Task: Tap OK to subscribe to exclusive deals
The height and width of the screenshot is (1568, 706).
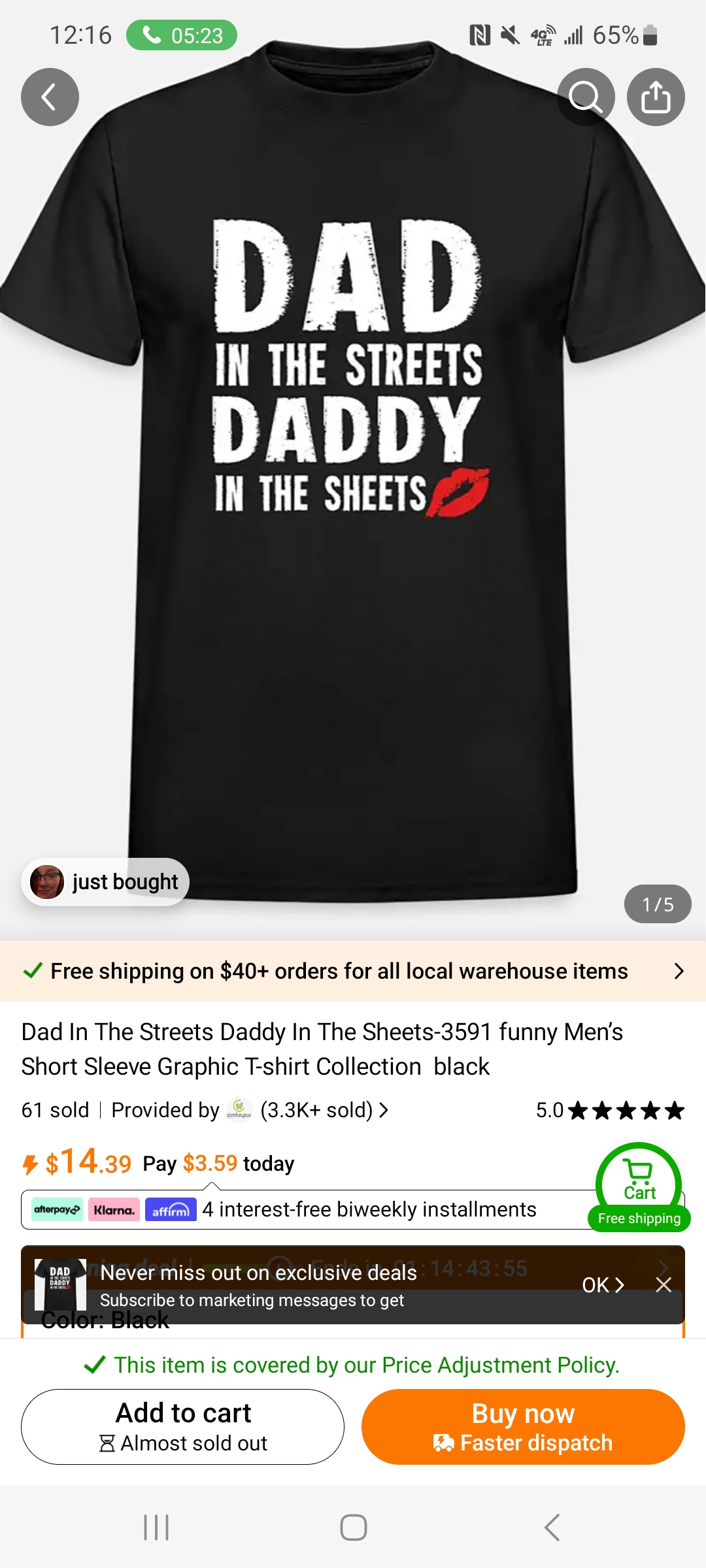Action: [603, 1285]
